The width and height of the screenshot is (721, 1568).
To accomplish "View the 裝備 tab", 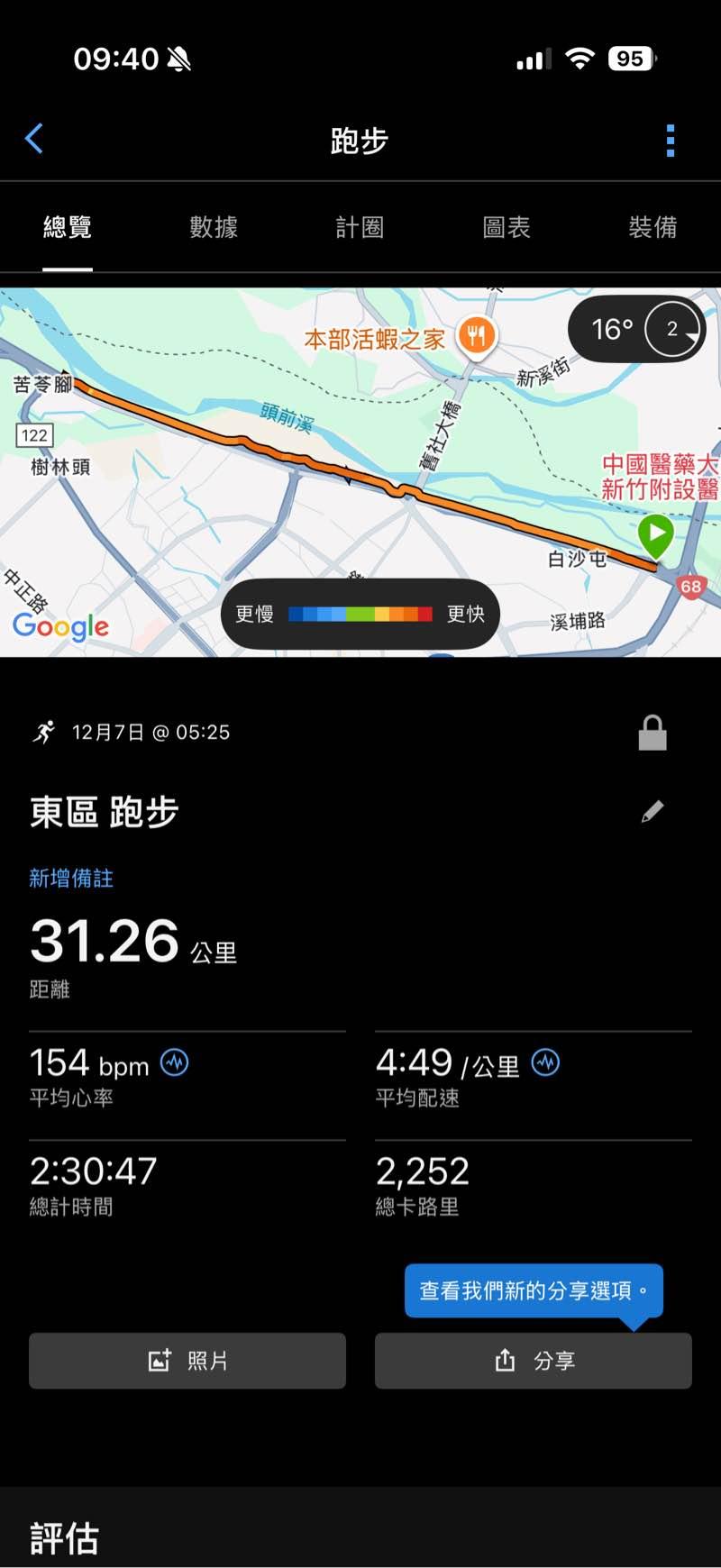I will 653,227.
